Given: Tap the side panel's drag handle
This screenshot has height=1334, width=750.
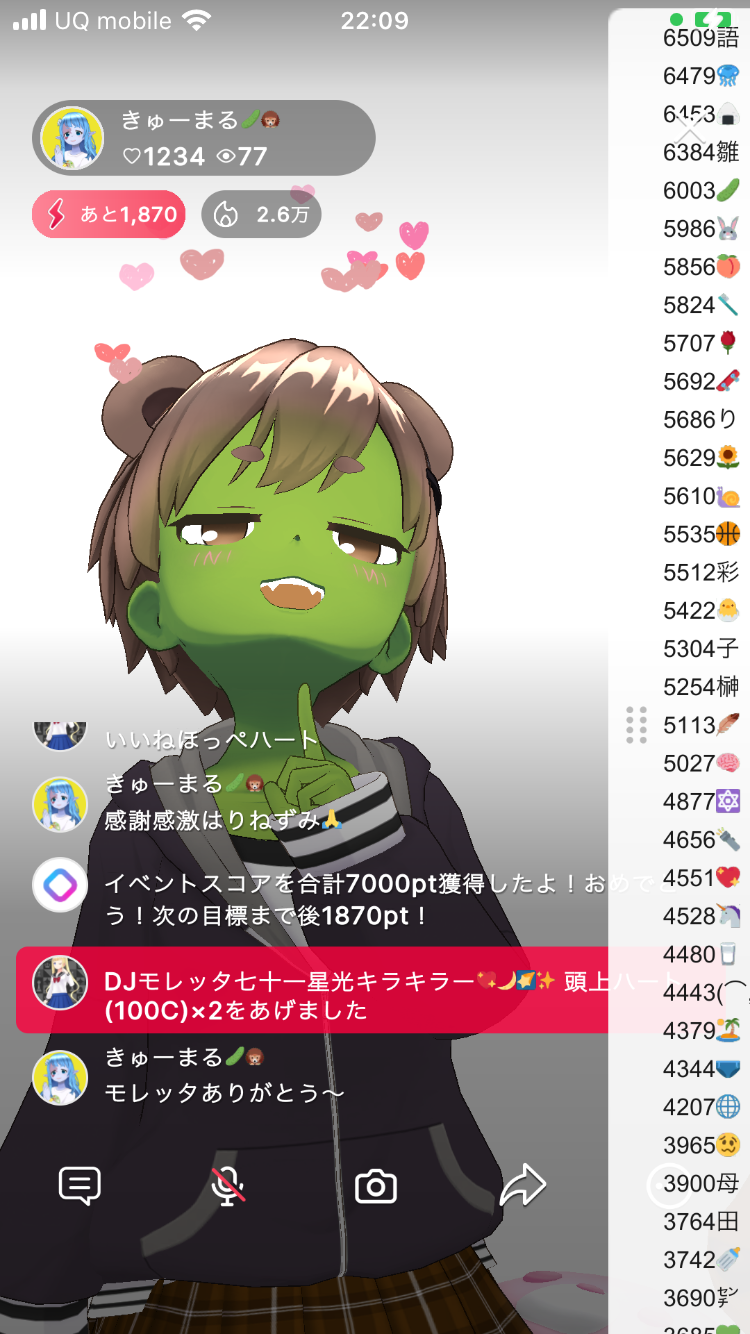Looking at the screenshot, I should click(x=636, y=725).
